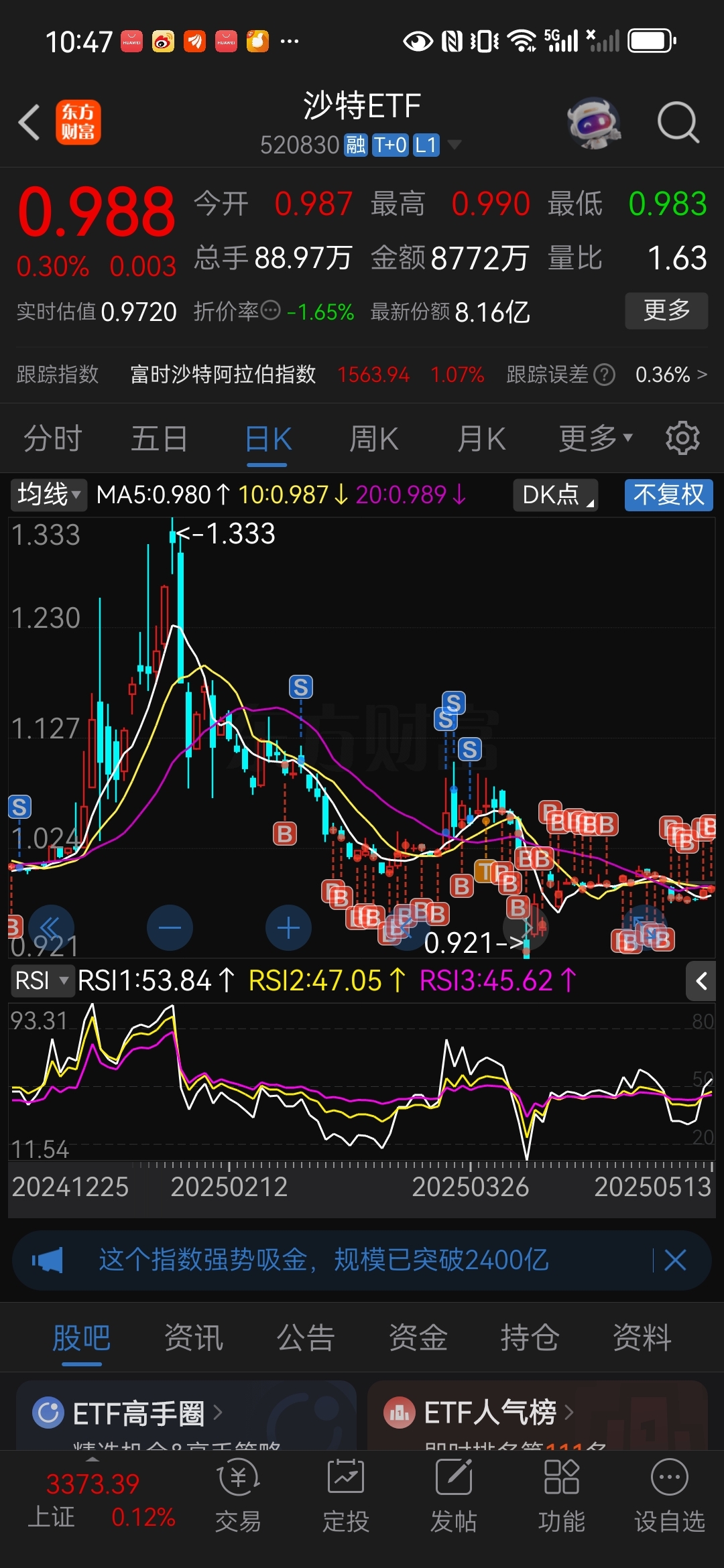Zoom in the K-line chart with plus icon
This screenshot has height=1568, width=724.
(288, 927)
